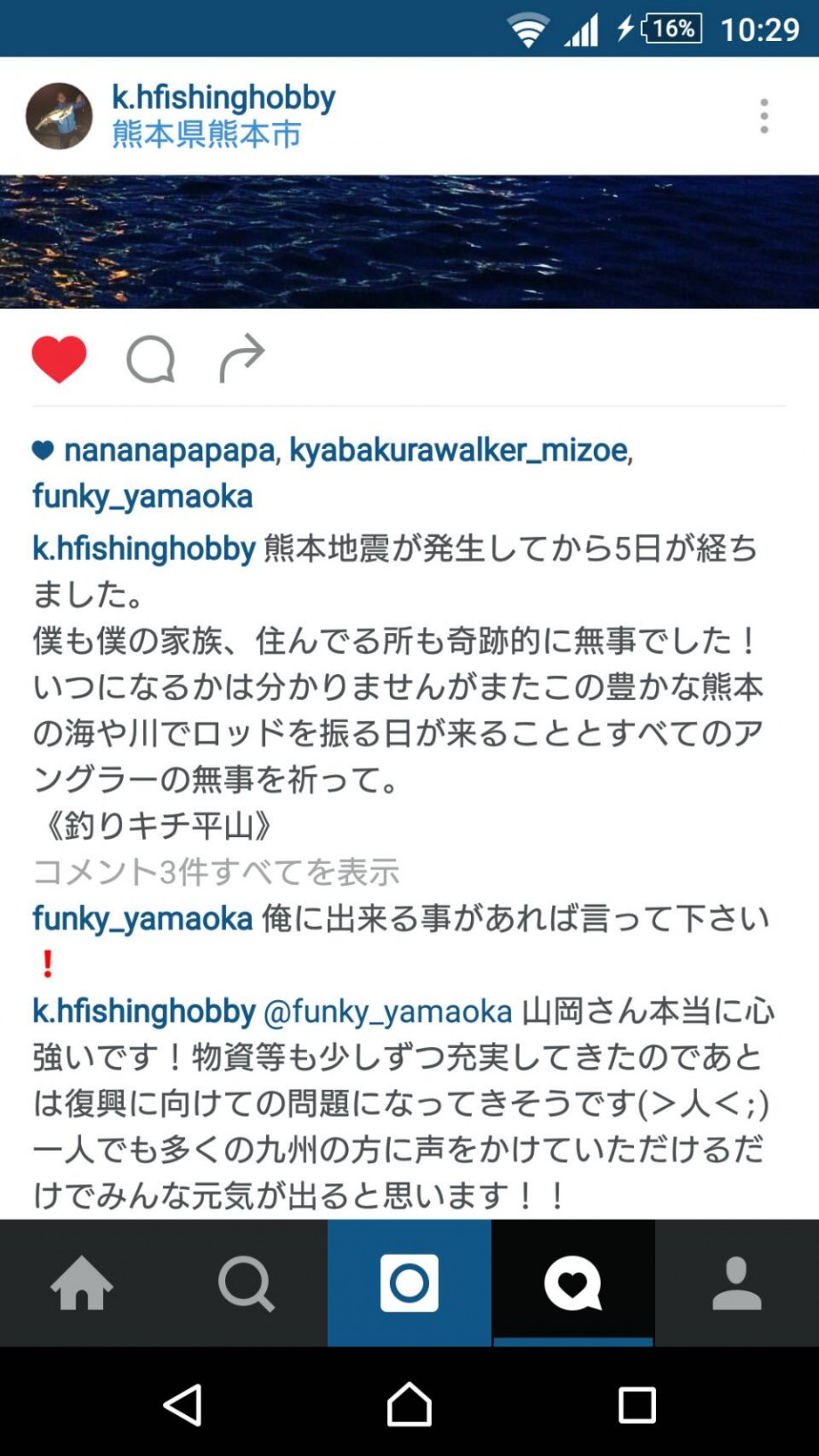819x1456 pixels.
Task: Open the post's three-dot overflow menu
Action: pos(764,117)
